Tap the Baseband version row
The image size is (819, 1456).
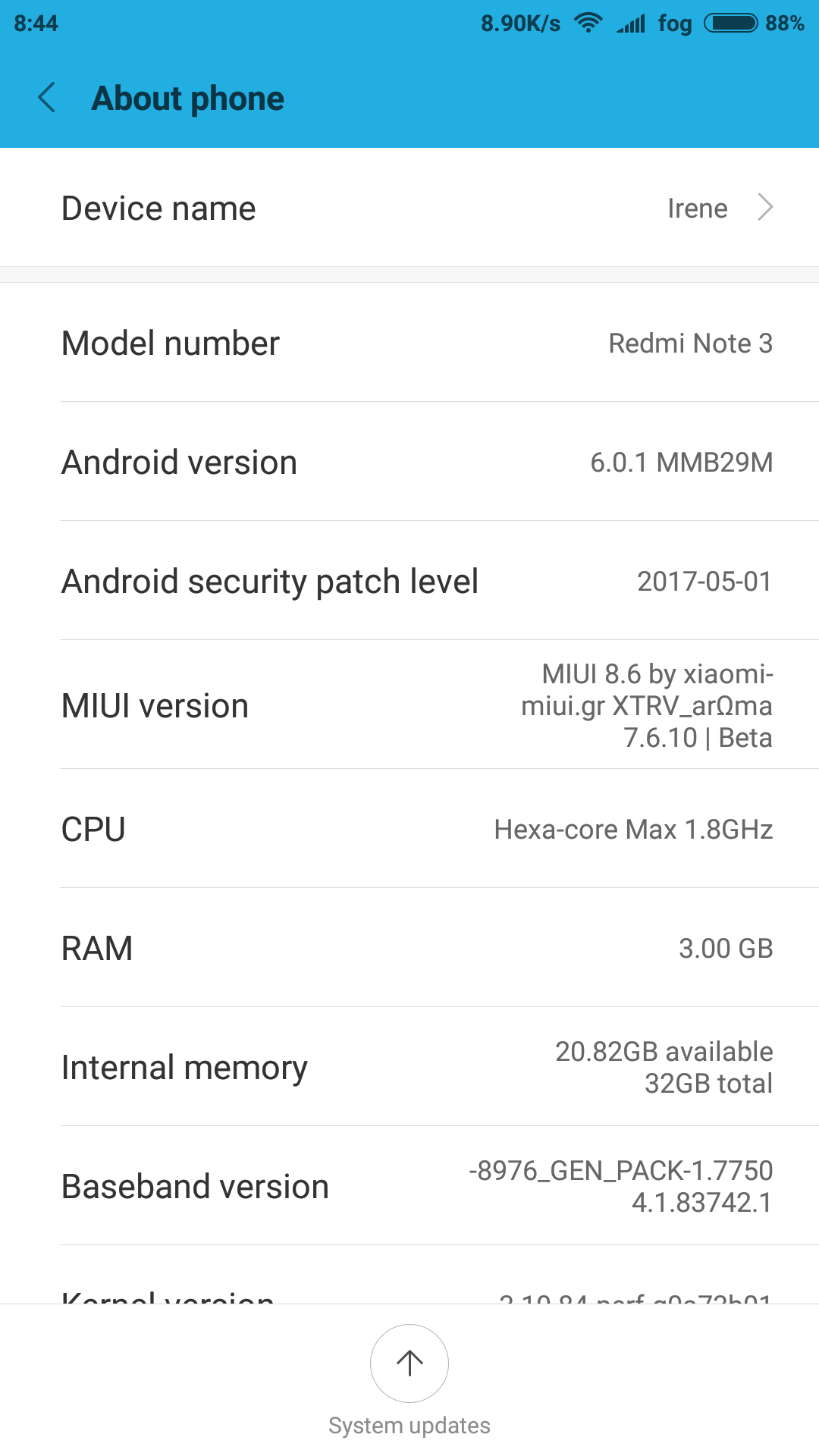pyautogui.click(x=409, y=1186)
